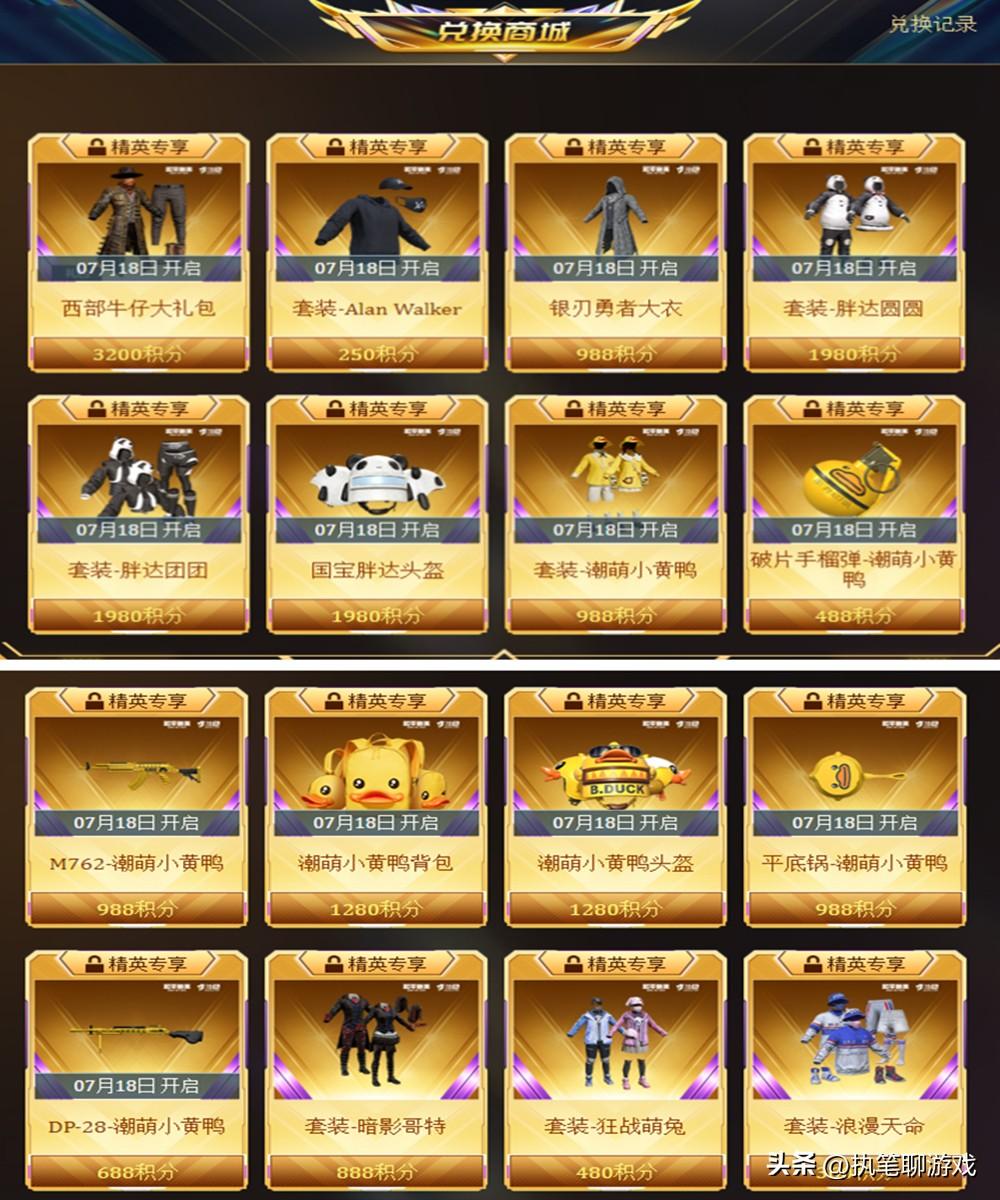The height and width of the screenshot is (1200, 1000).
Task: Open the 潮萌小黄鸭背包 backpack card
Action: click(x=375, y=805)
